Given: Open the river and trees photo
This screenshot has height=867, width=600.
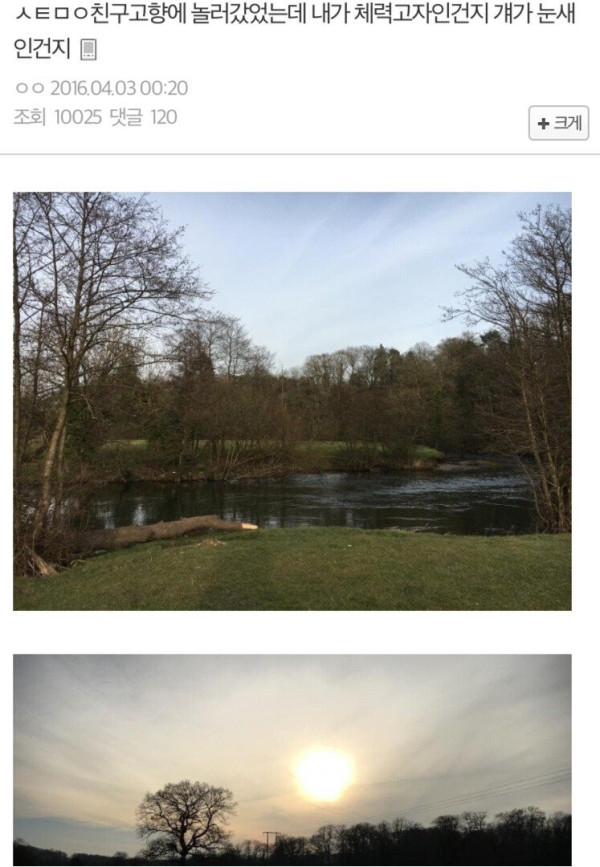Looking at the screenshot, I should click(292, 400).
